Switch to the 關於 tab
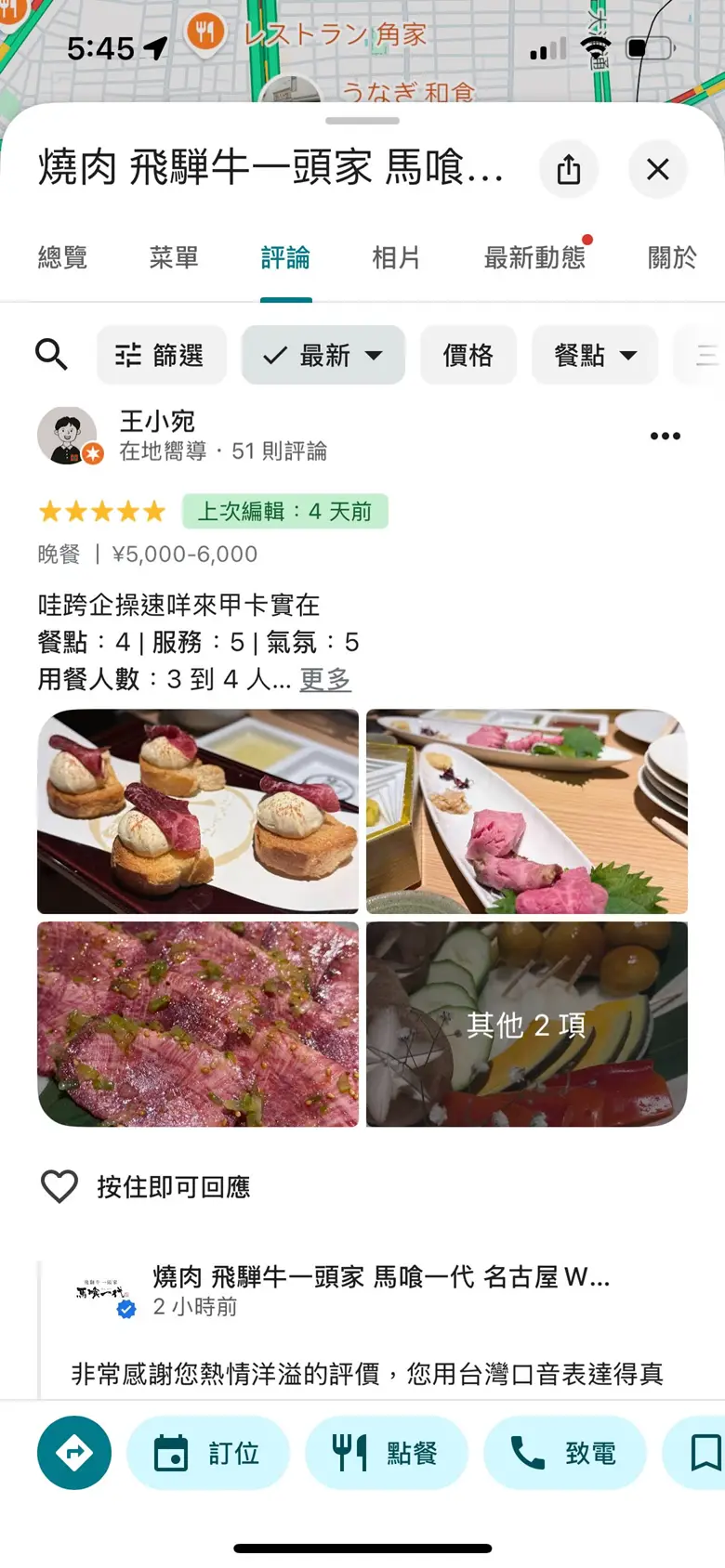 pyautogui.click(x=671, y=257)
